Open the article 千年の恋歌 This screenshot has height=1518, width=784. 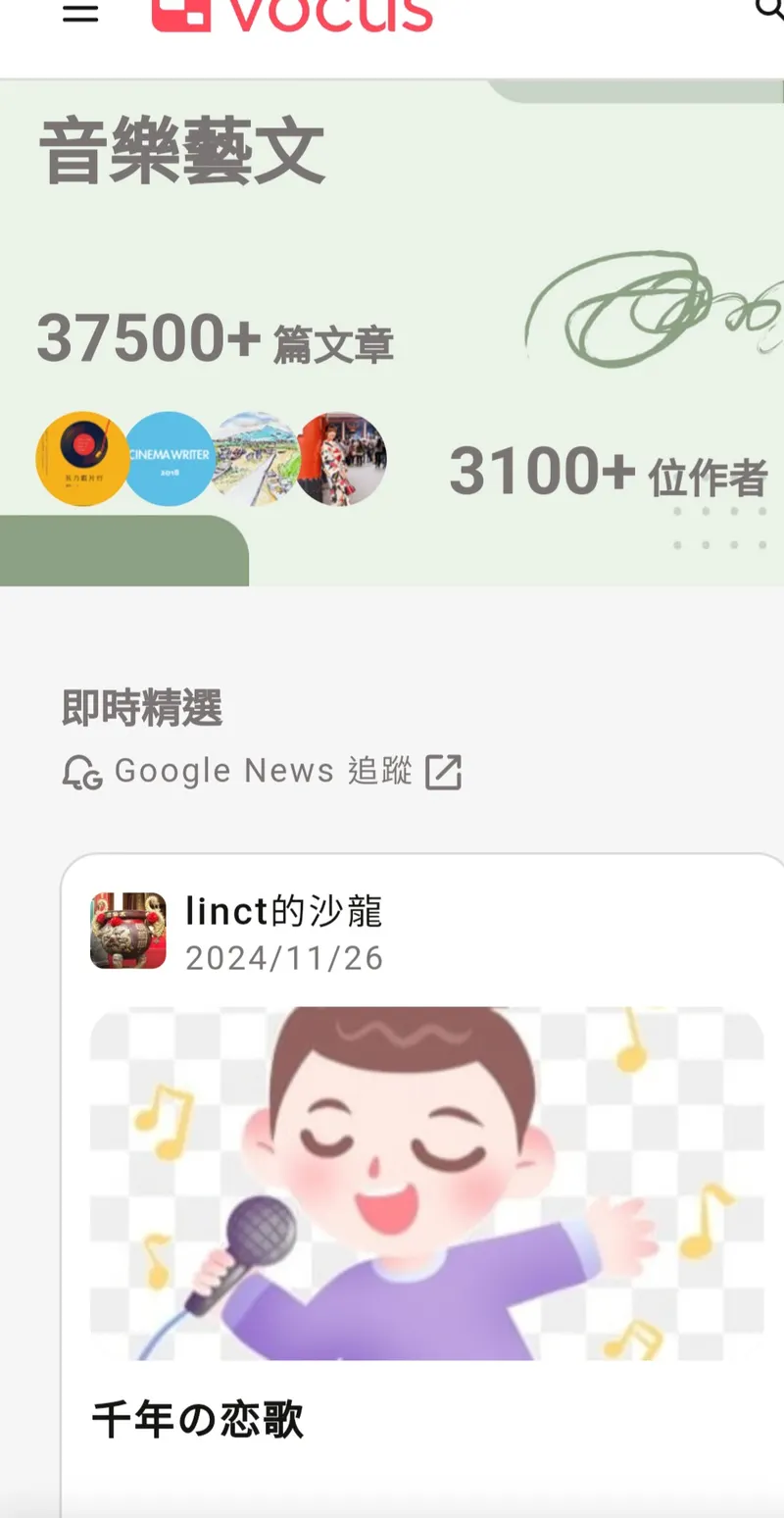(x=199, y=1417)
